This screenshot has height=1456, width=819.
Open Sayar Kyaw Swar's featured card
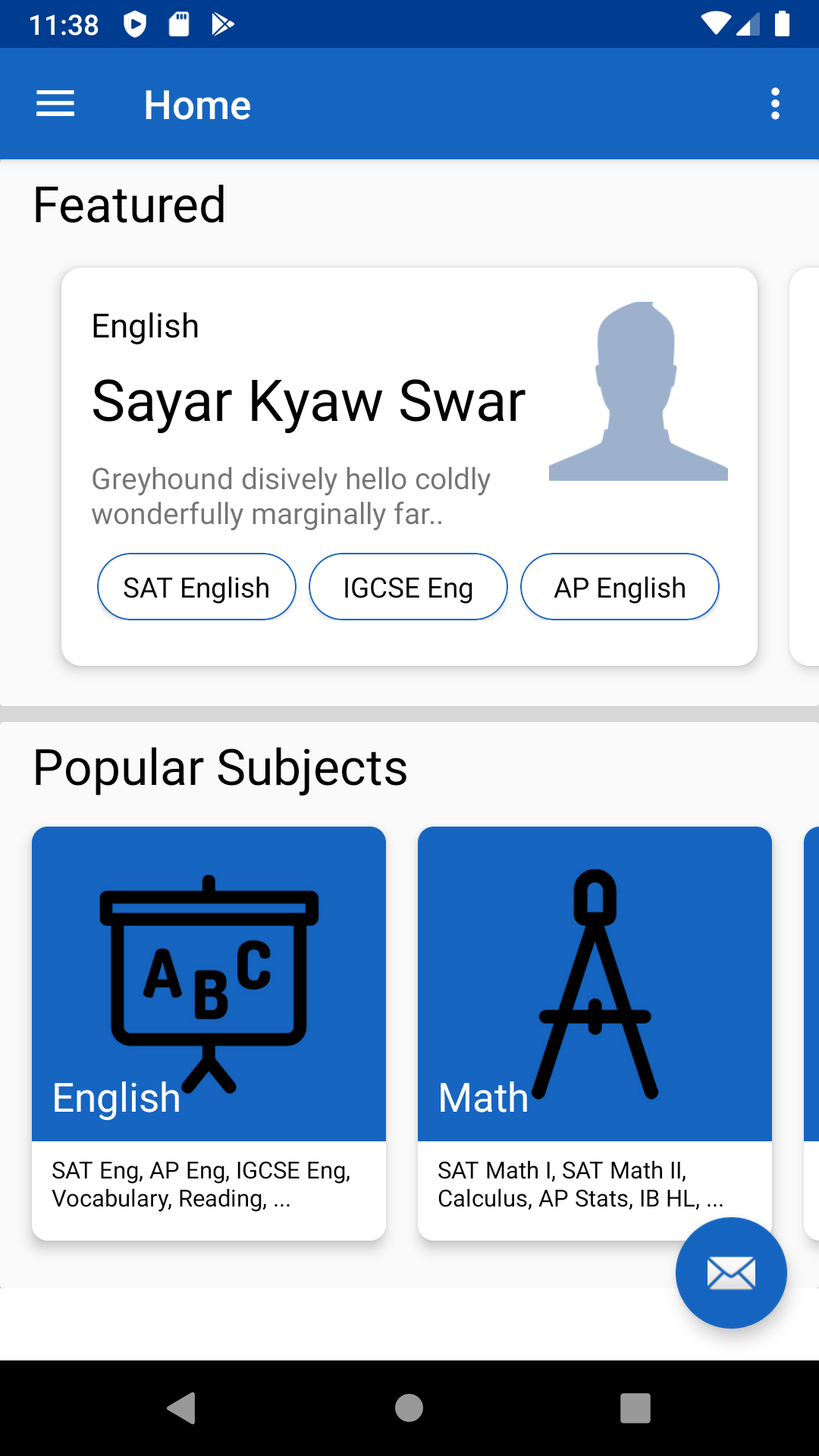point(409,466)
